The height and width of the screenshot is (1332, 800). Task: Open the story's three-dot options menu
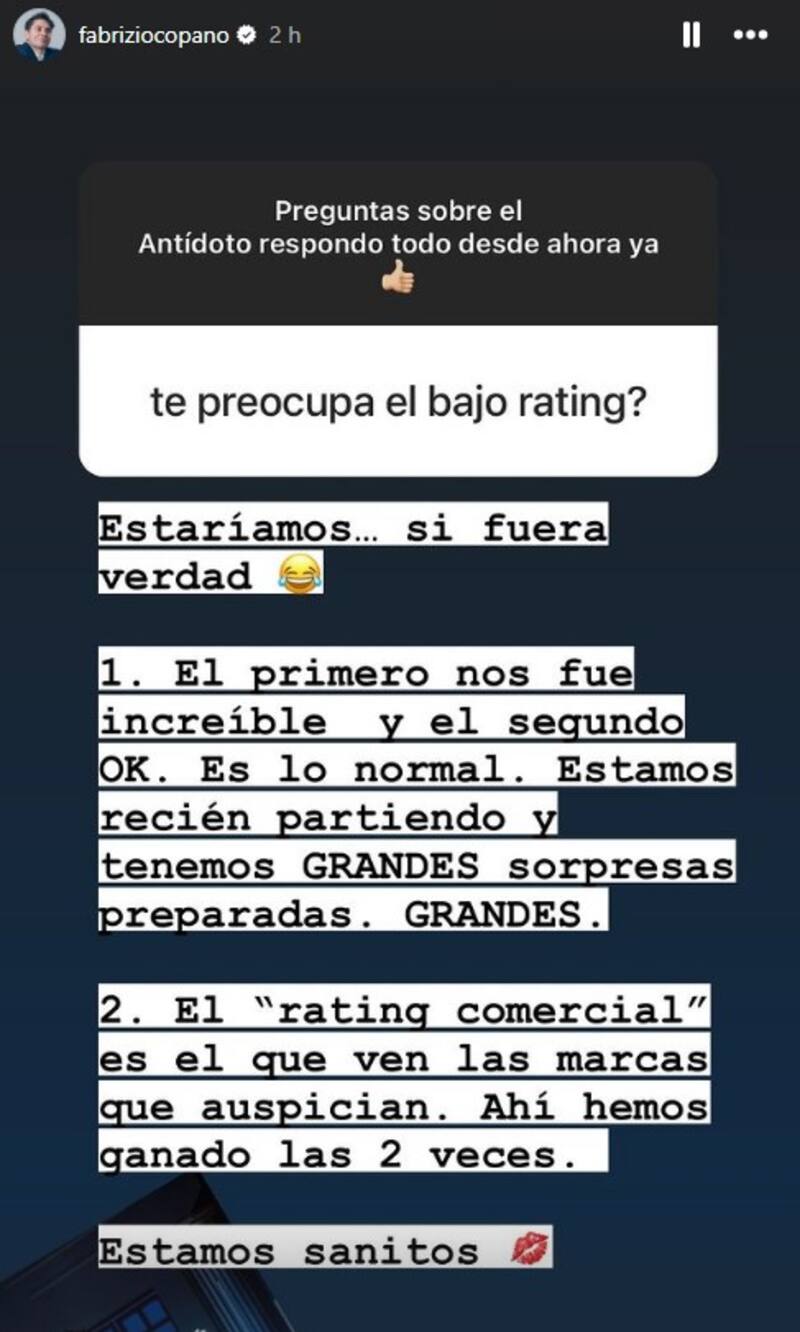(x=750, y=36)
